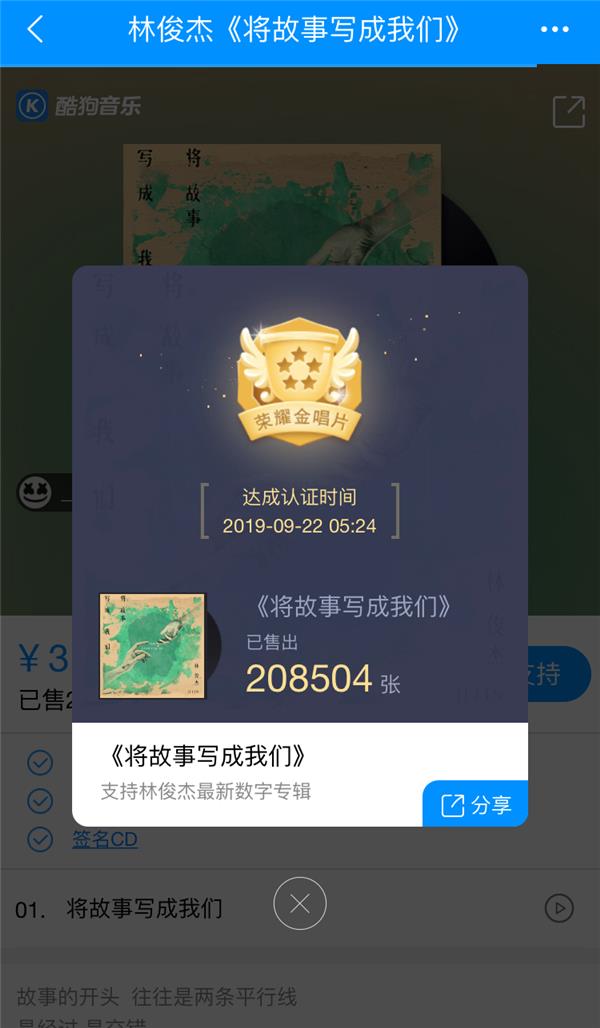The height and width of the screenshot is (1028, 600).
Task: Tap the 分享 share button
Action: (x=476, y=804)
